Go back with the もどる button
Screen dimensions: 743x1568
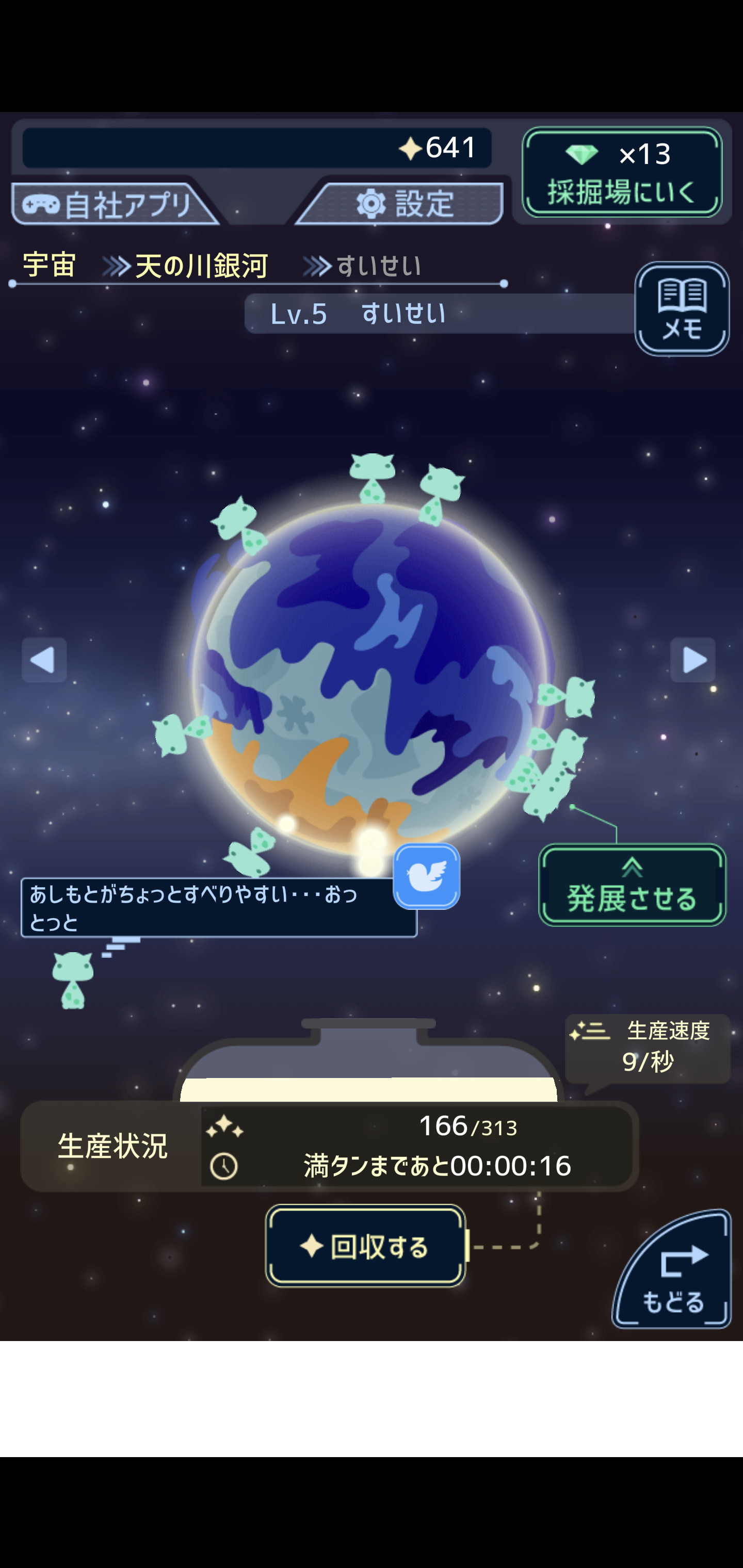click(673, 1272)
